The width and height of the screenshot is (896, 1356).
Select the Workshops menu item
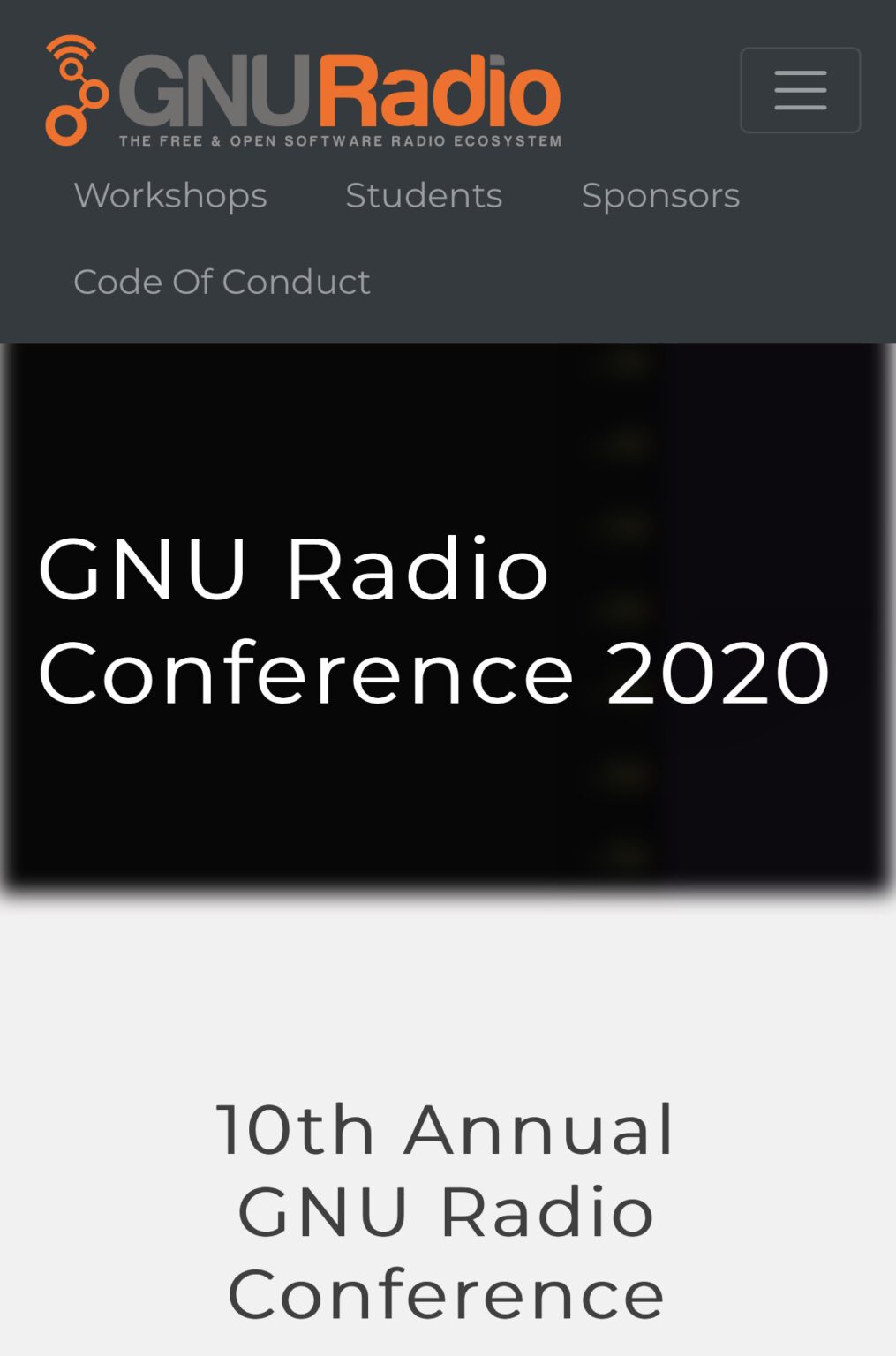pos(170,196)
